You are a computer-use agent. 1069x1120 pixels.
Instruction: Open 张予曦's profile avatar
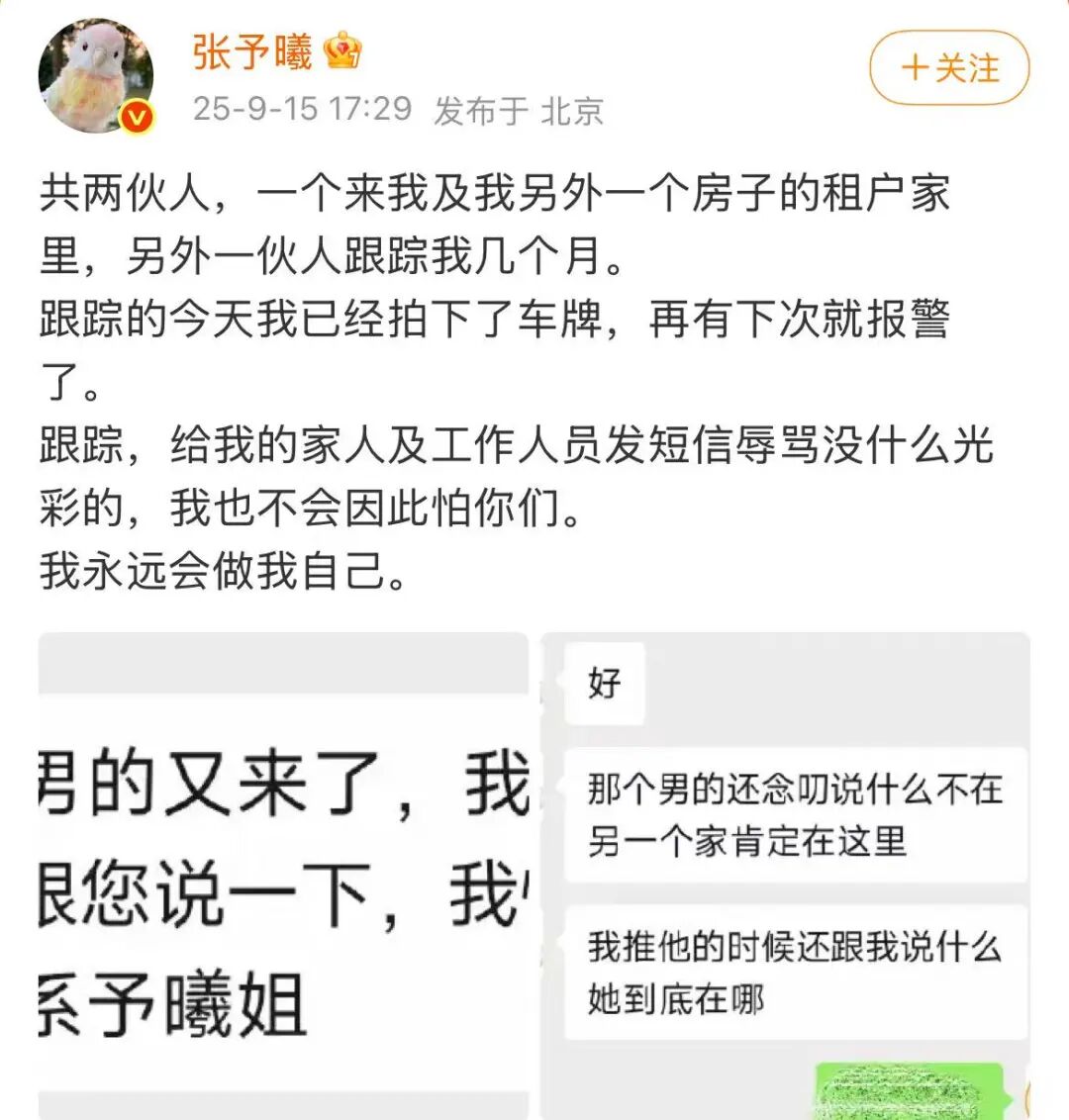96,75
